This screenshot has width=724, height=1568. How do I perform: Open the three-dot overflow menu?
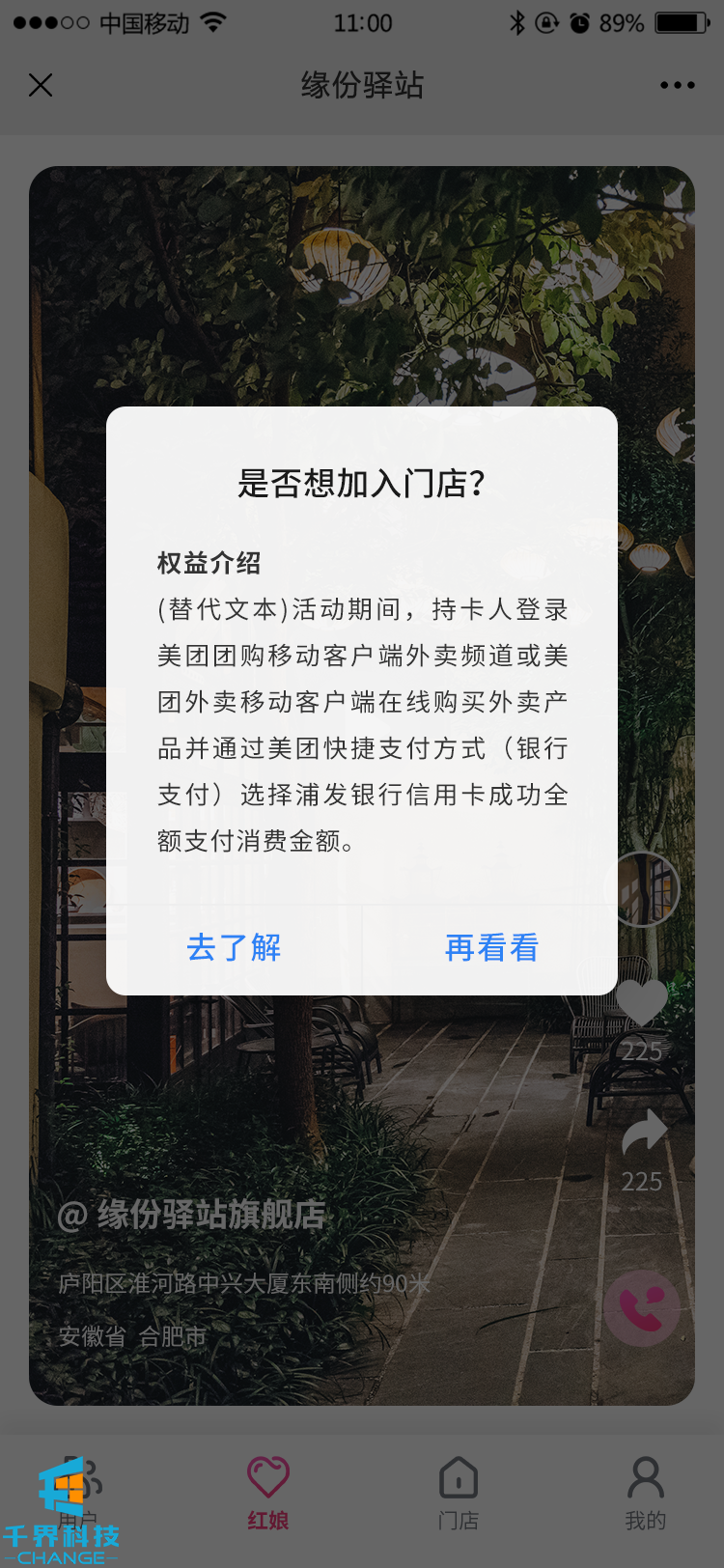[677, 85]
